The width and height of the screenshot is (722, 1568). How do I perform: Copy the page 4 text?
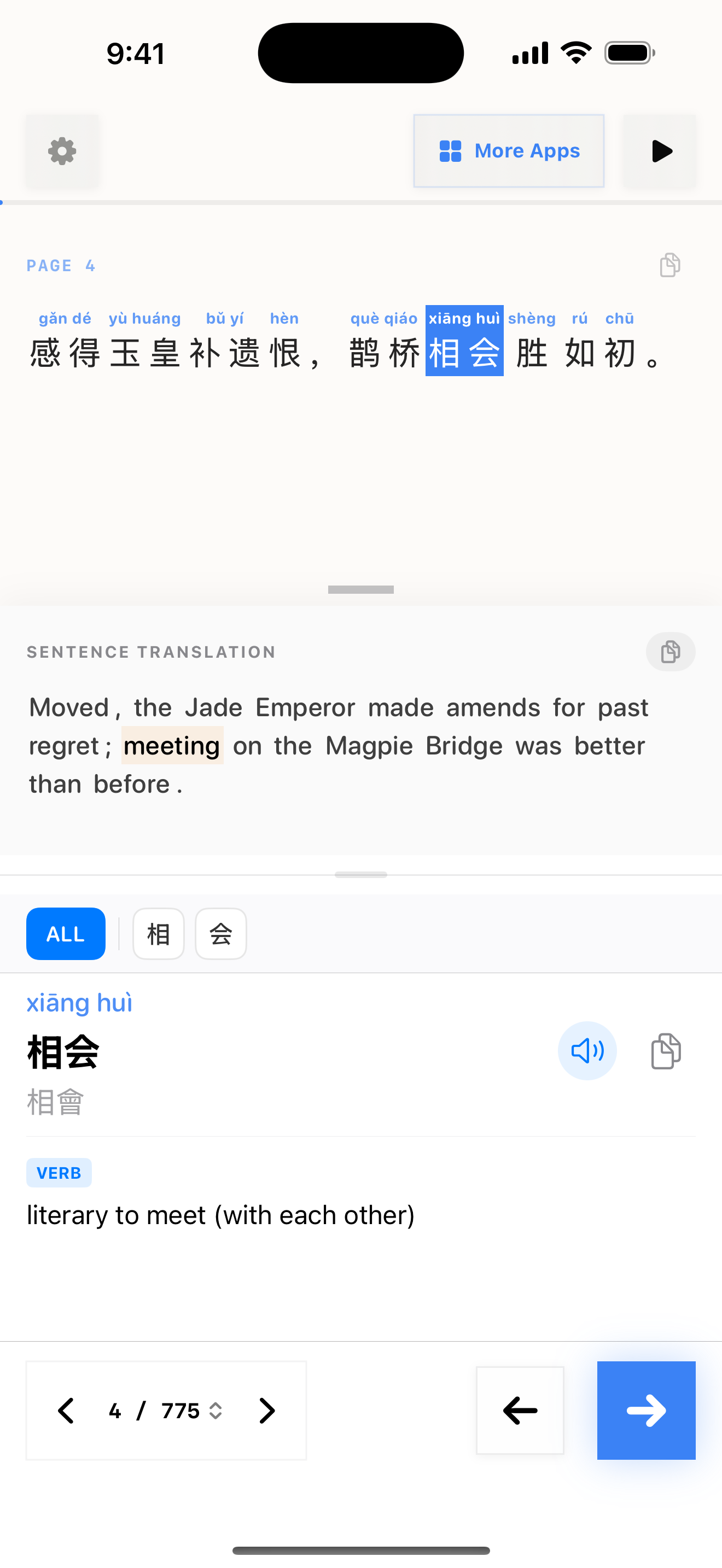pyautogui.click(x=669, y=265)
